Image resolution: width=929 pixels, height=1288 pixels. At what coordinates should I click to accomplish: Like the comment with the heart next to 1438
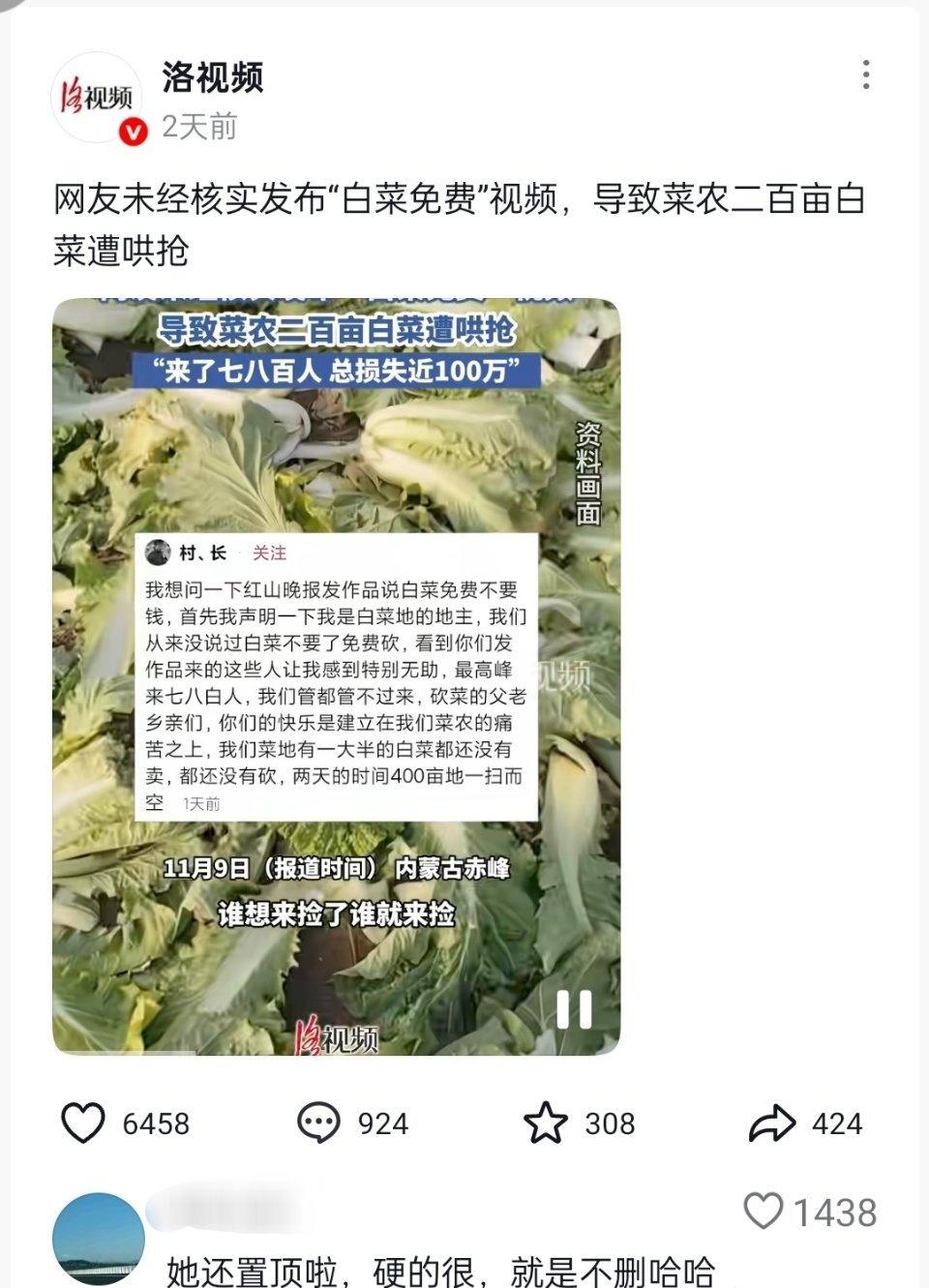(765, 1211)
